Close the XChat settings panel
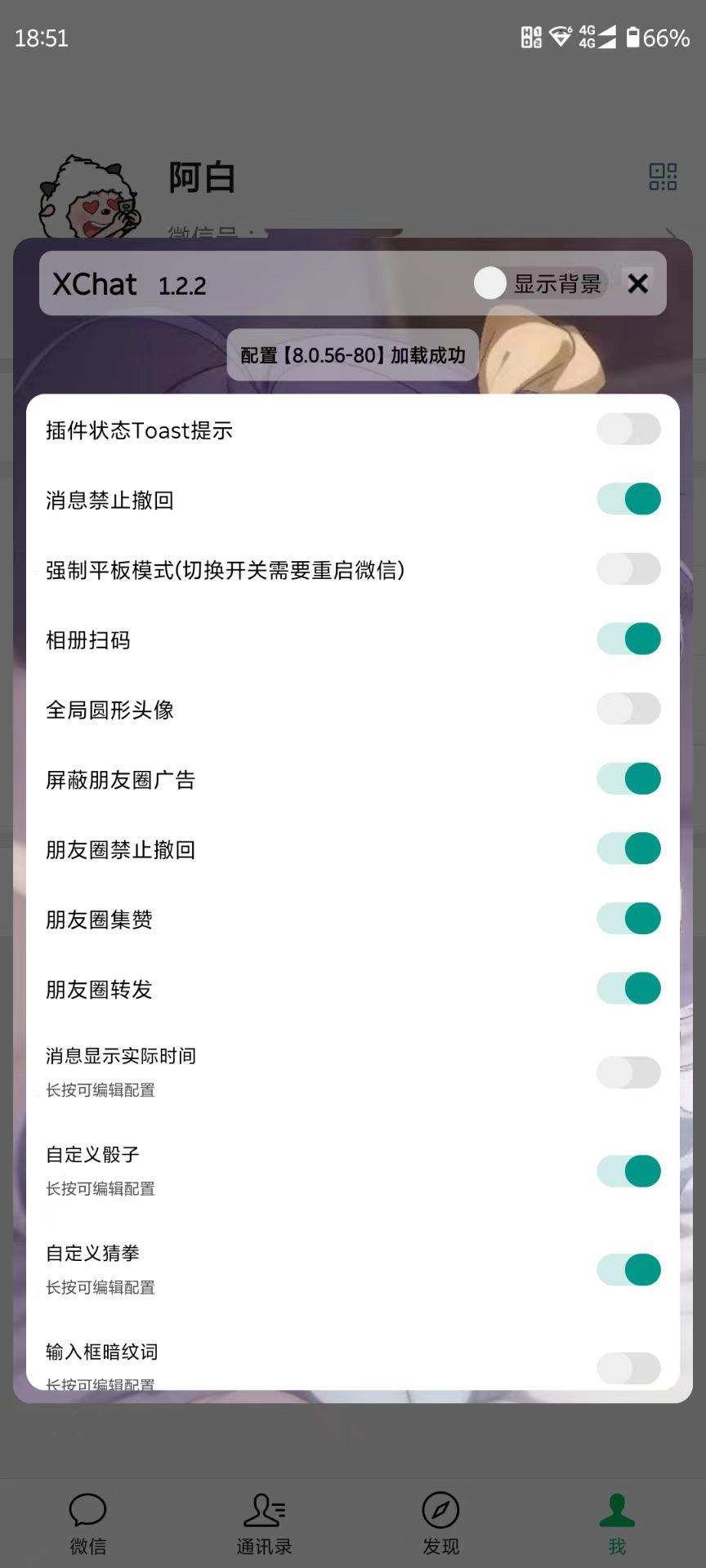 coord(637,283)
